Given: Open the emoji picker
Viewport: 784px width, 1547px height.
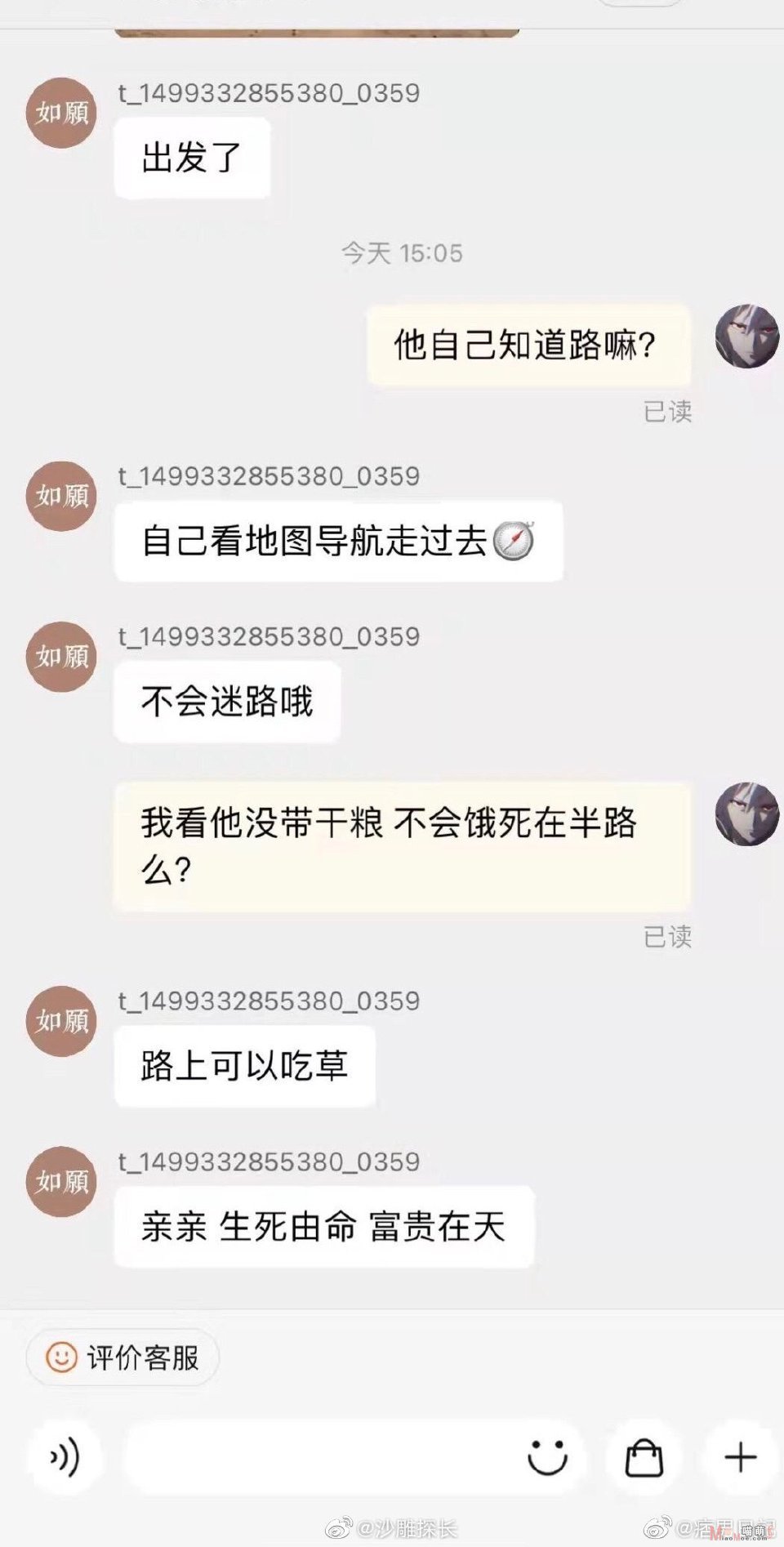Looking at the screenshot, I should 547,1457.
